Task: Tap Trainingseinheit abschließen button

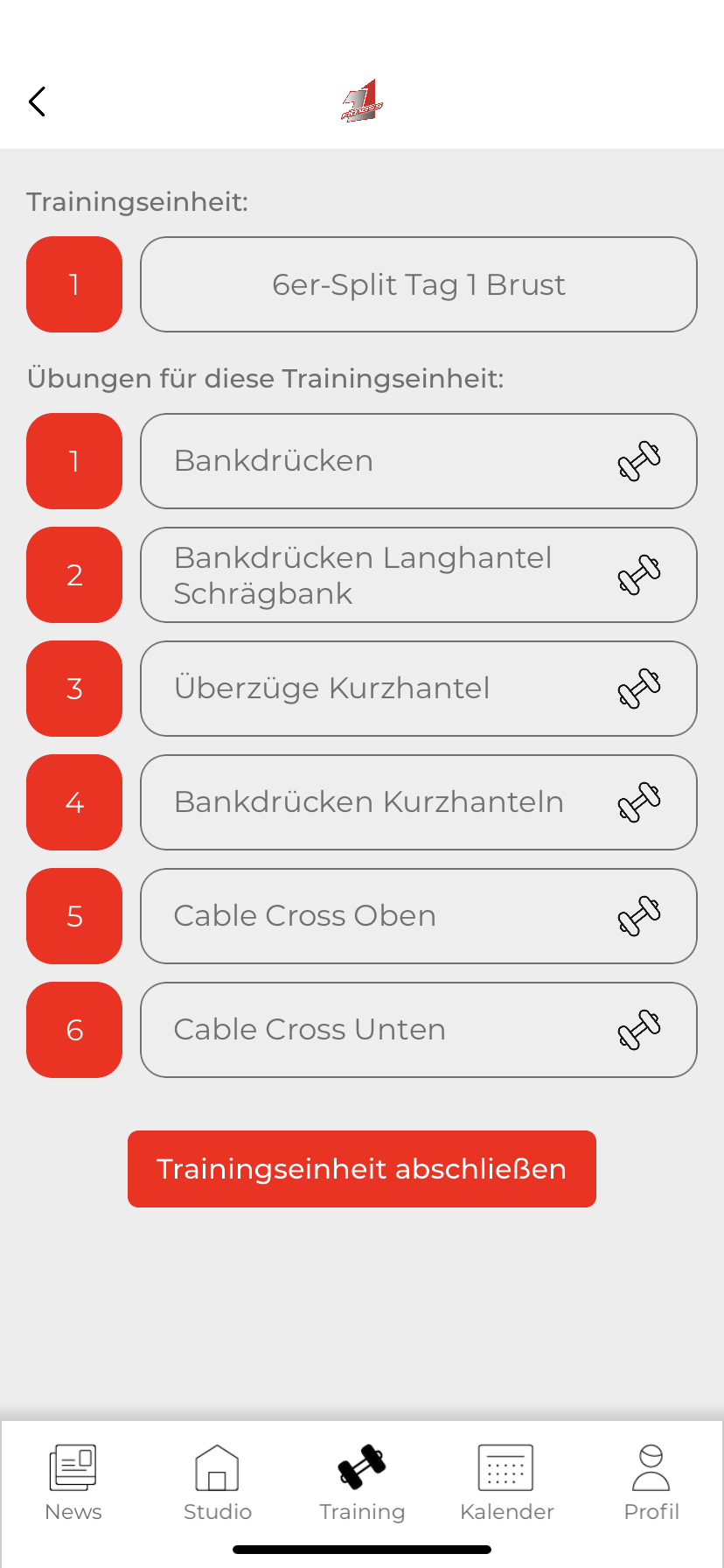Action: click(x=362, y=1169)
